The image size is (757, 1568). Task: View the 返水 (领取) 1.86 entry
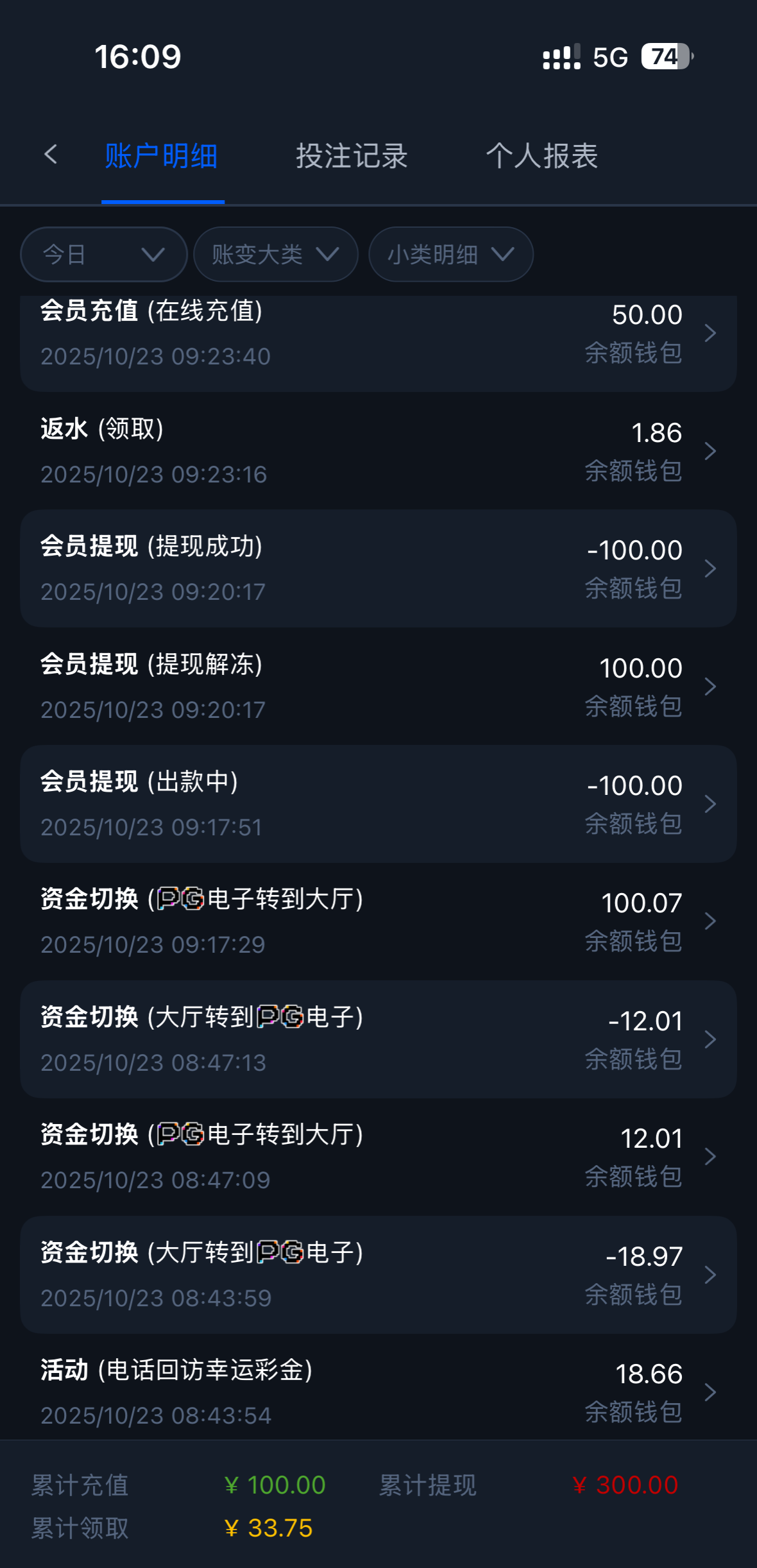378,451
